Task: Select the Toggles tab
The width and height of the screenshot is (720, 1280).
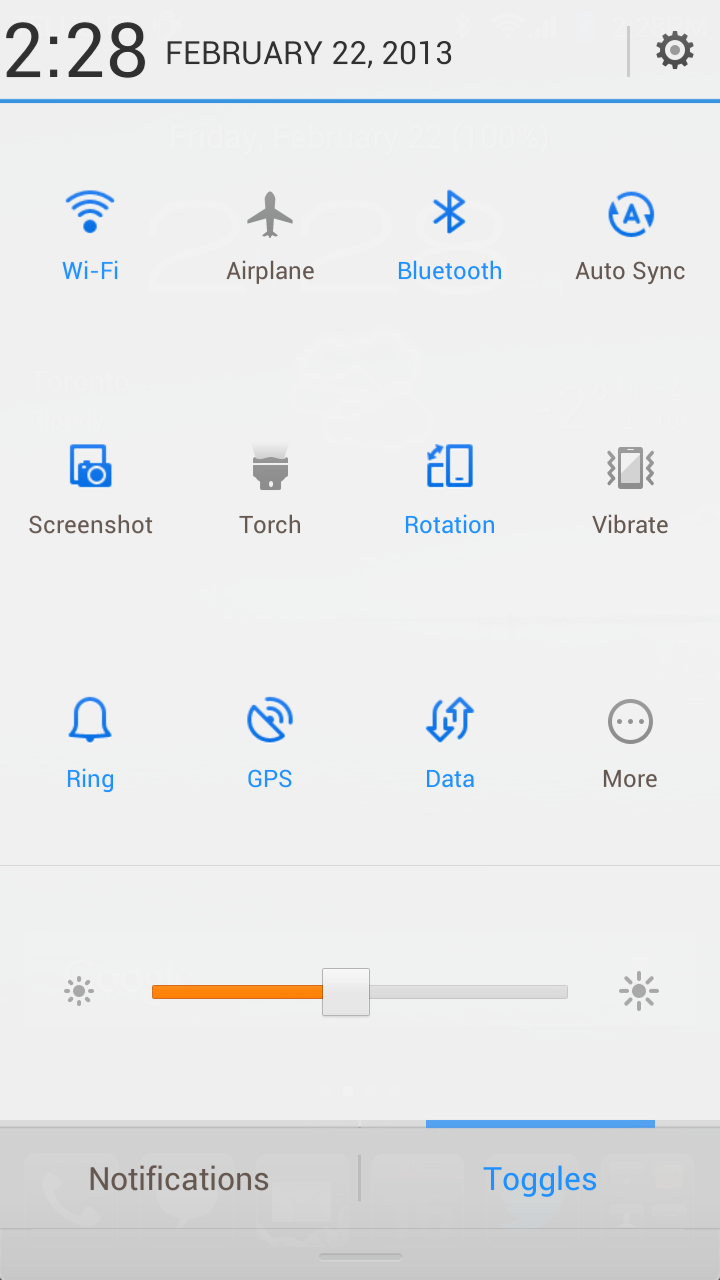Action: point(540,1179)
